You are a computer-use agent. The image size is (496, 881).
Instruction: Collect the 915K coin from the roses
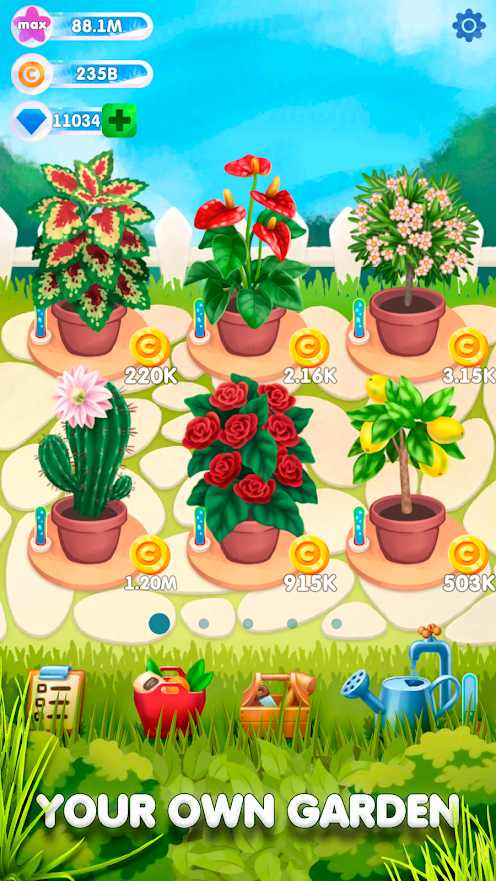tap(309, 555)
